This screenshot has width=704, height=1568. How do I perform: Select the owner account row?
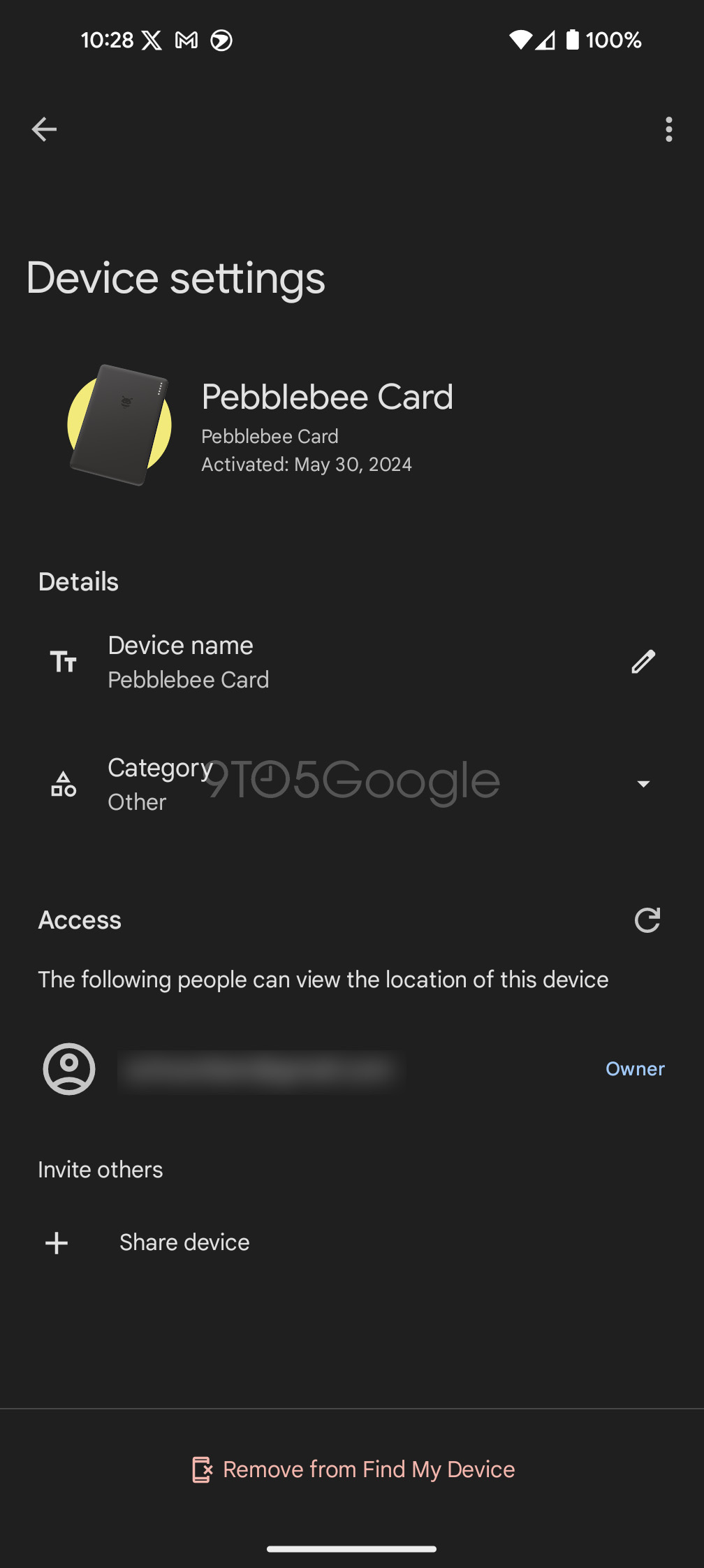tap(279, 1068)
